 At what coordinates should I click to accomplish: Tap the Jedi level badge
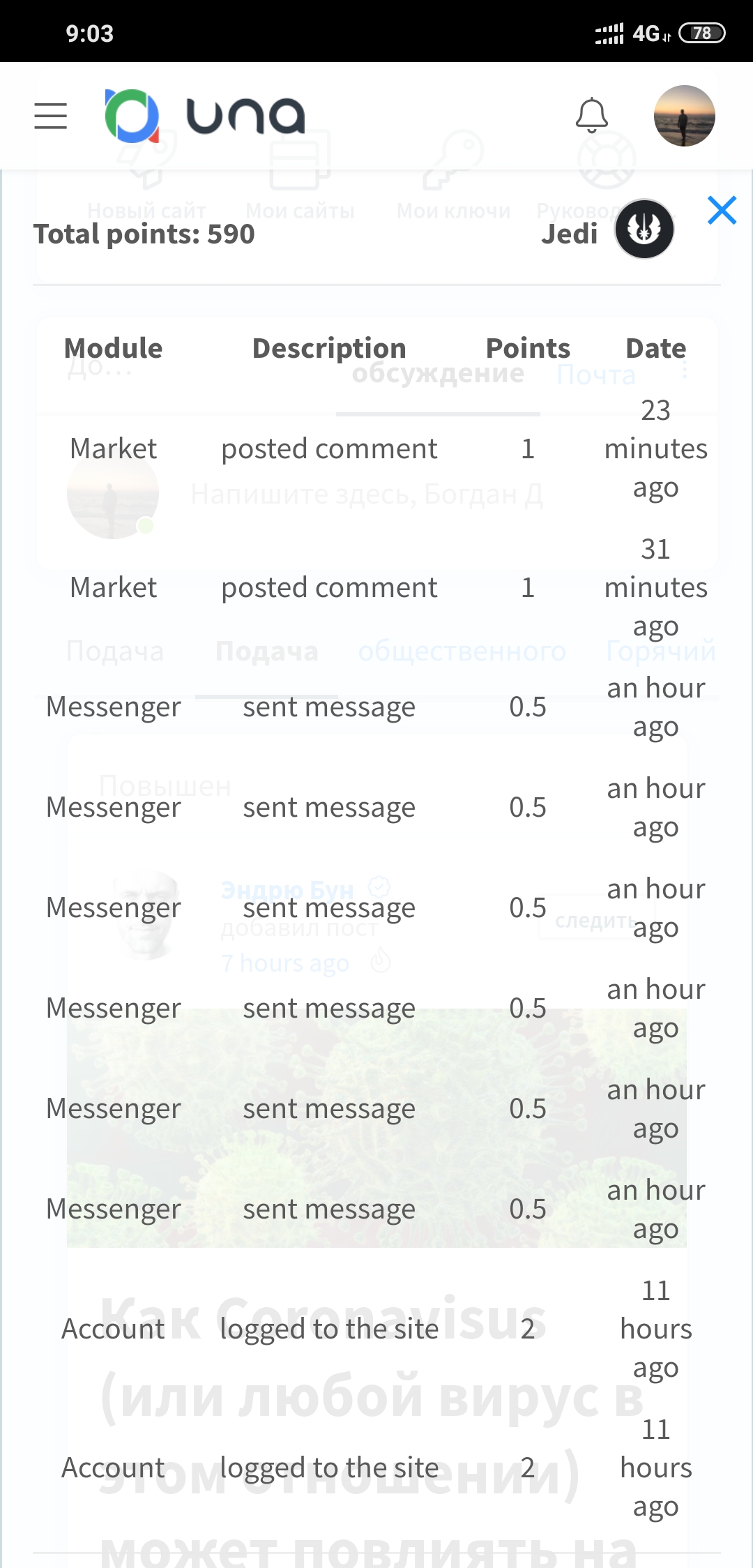(x=644, y=229)
